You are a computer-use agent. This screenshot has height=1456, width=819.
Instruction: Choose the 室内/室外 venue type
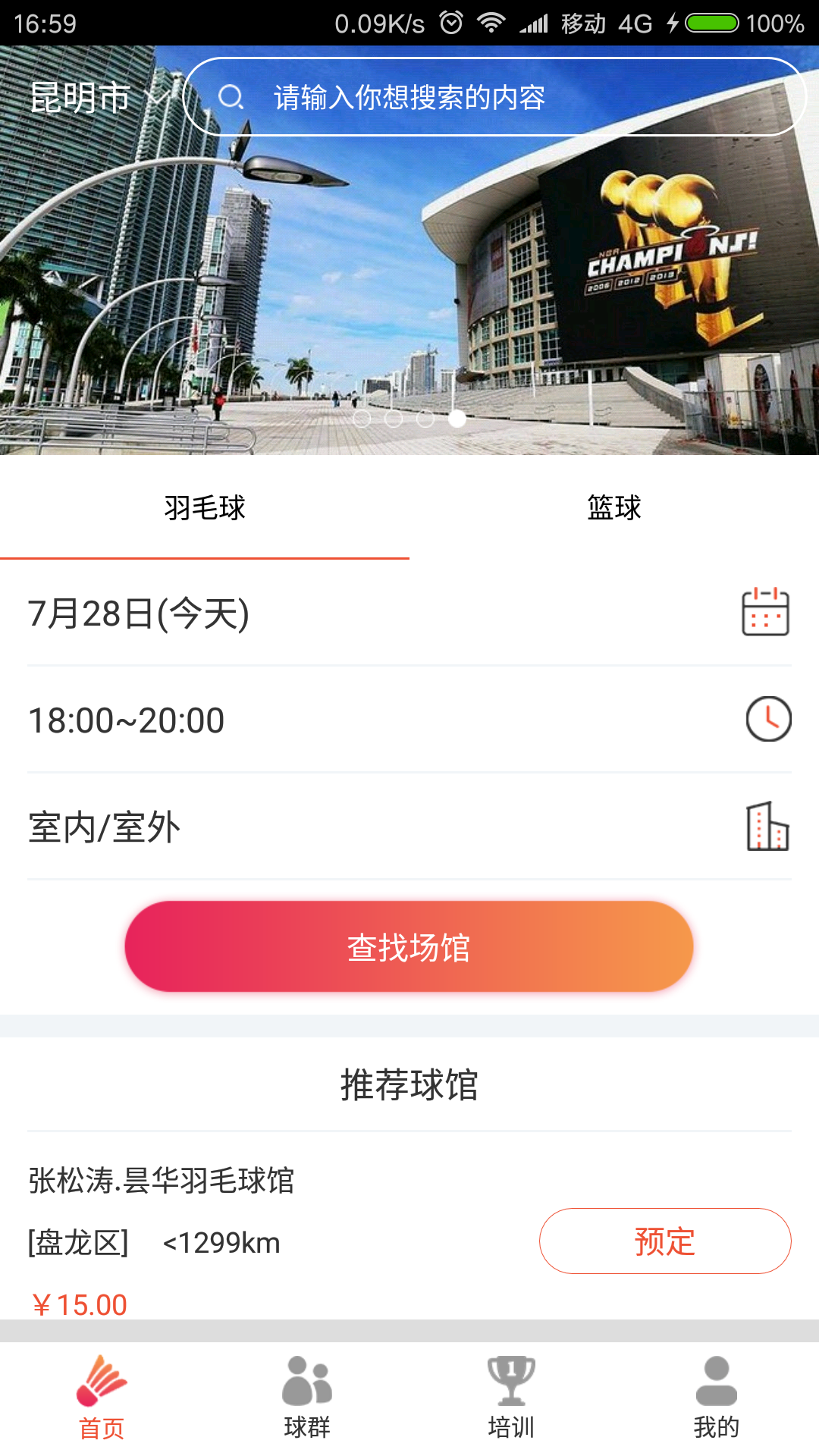[409, 827]
